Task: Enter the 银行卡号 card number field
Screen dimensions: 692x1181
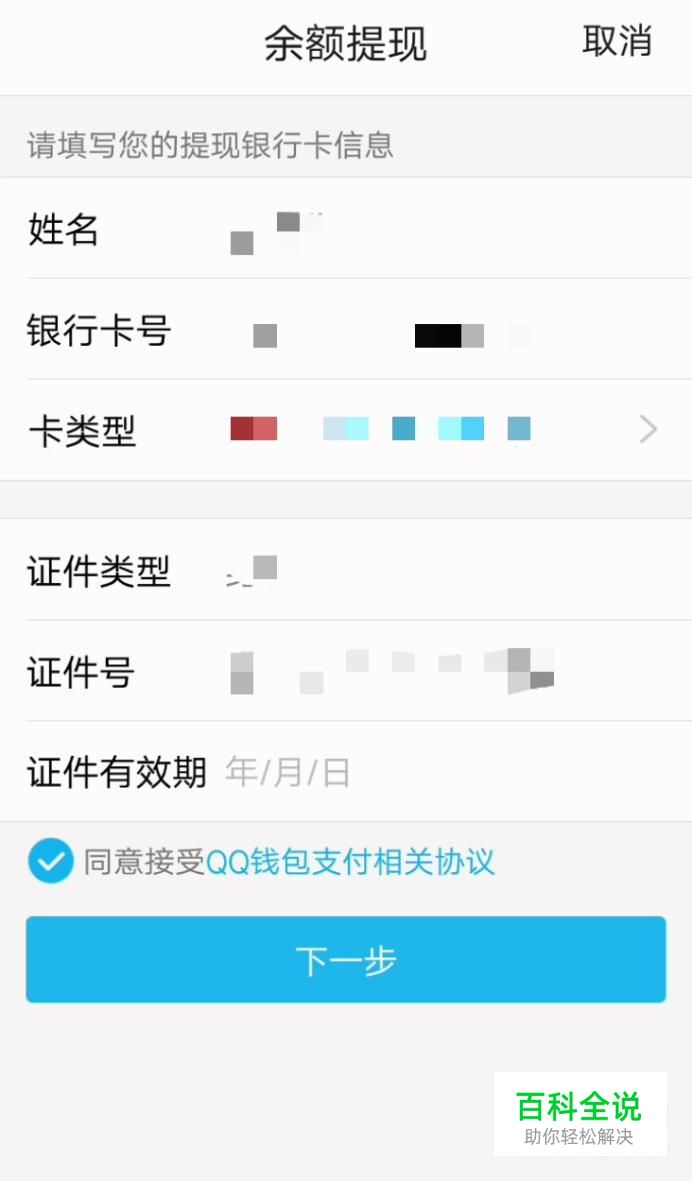Action: click(346, 329)
